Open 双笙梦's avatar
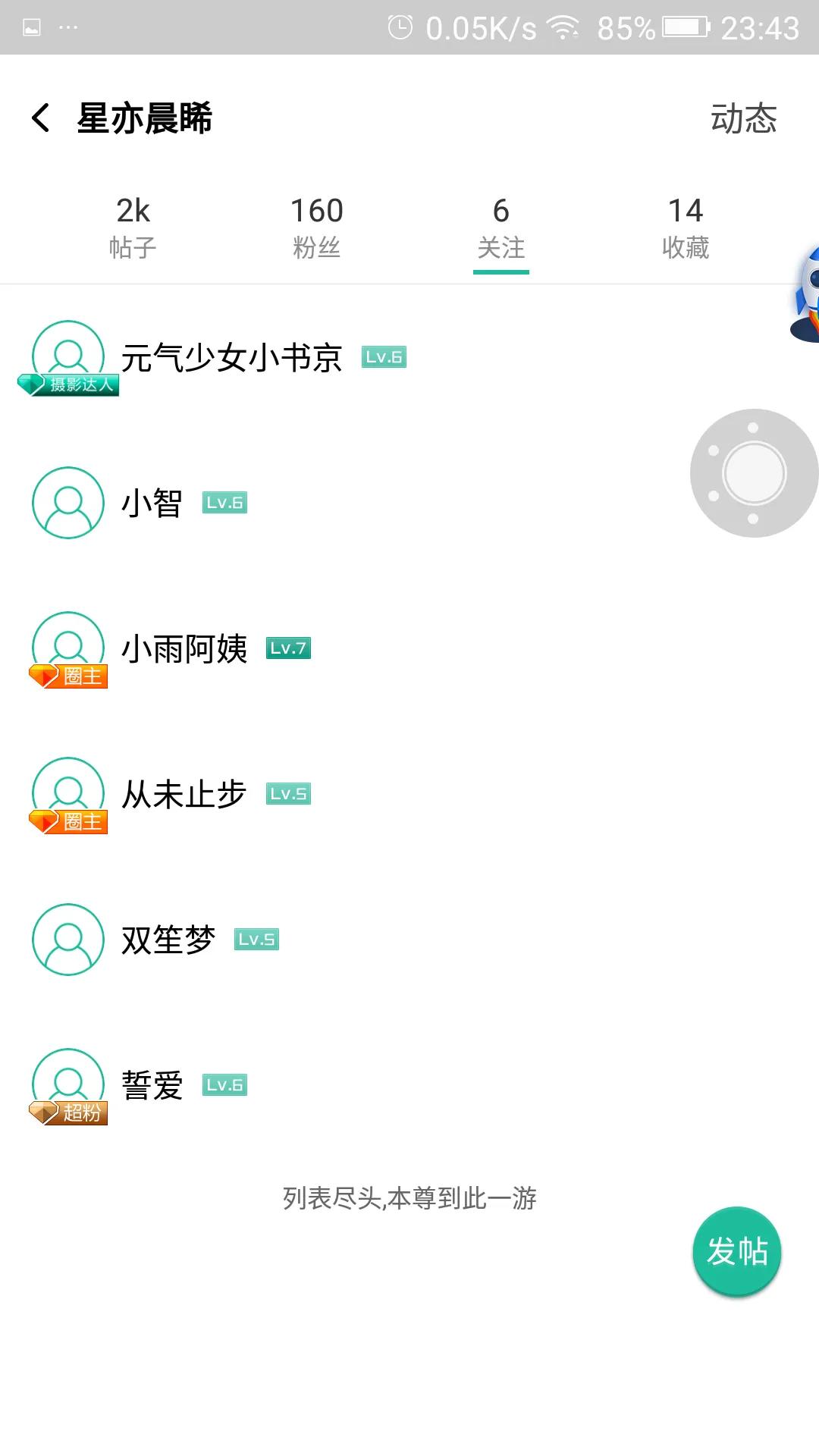This screenshot has width=819, height=1456. click(x=67, y=938)
